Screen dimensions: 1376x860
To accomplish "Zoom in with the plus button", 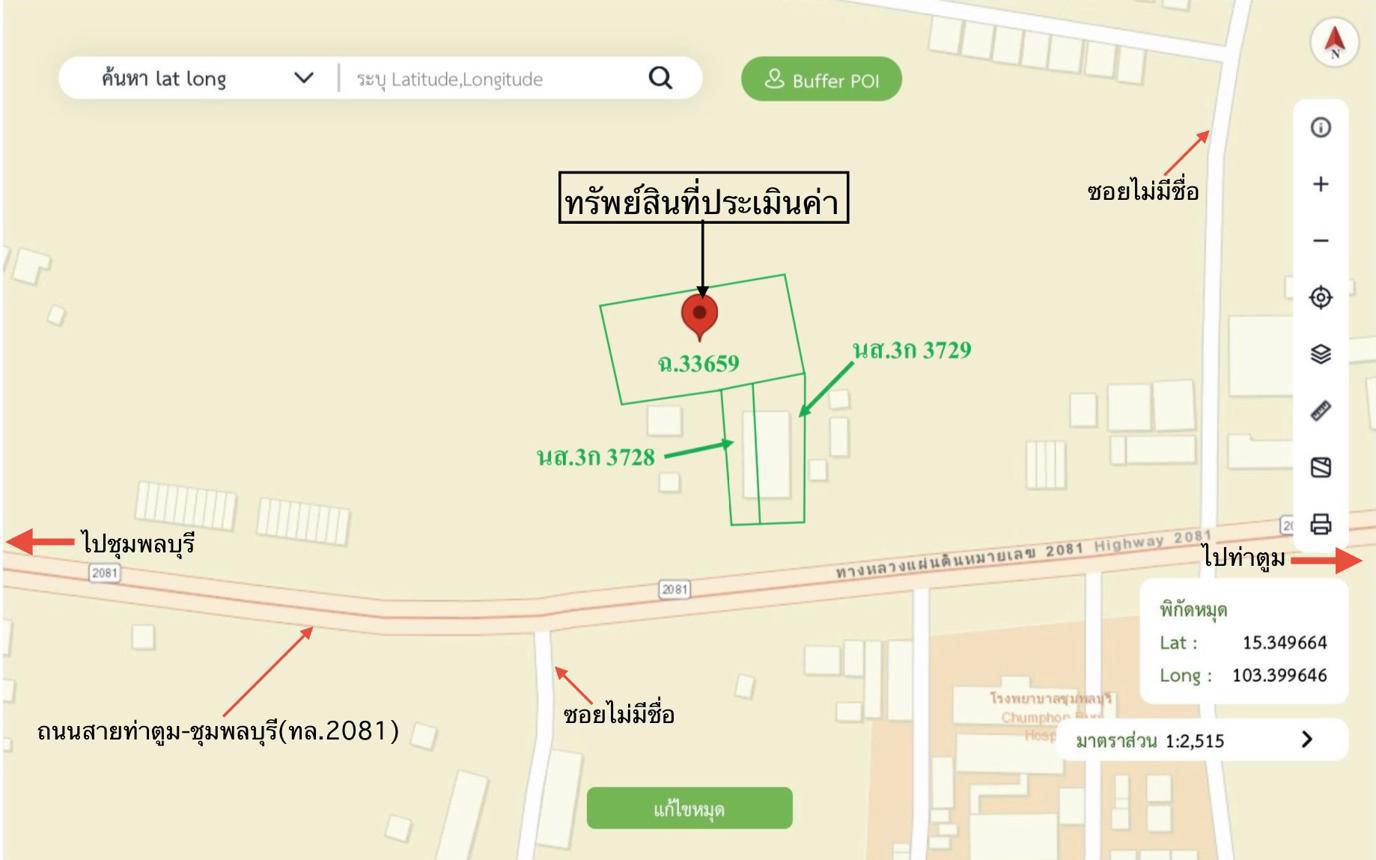I will (1321, 184).
